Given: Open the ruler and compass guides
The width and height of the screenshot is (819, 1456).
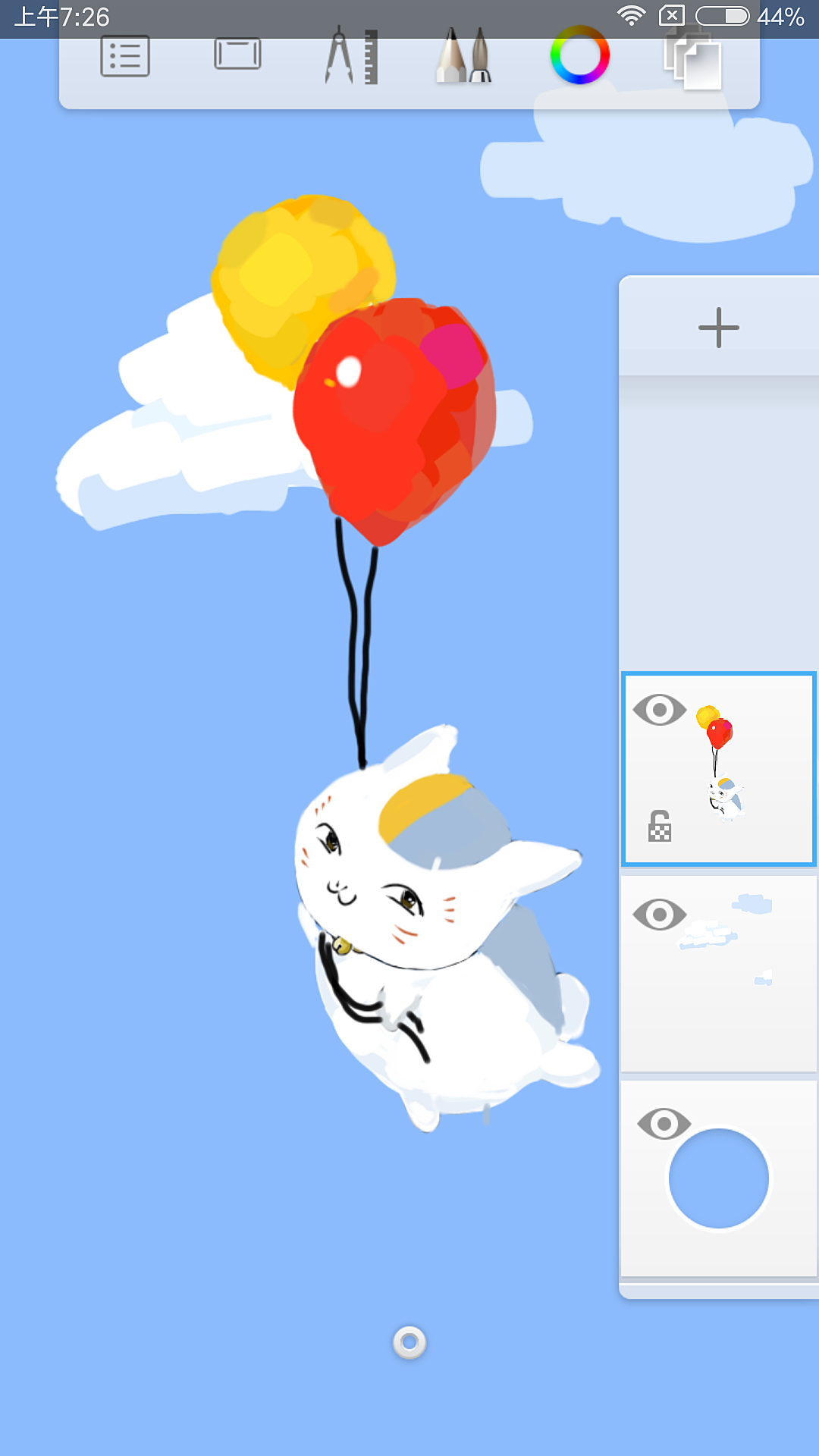Looking at the screenshot, I should coord(351,56).
